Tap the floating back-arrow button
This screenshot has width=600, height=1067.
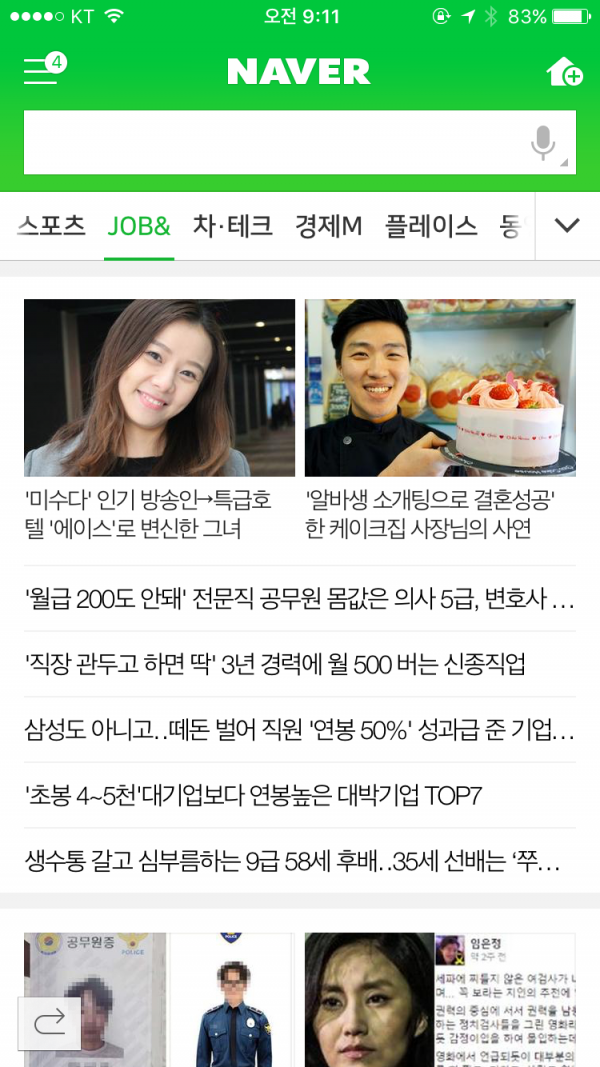pyautogui.click(x=49, y=1022)
